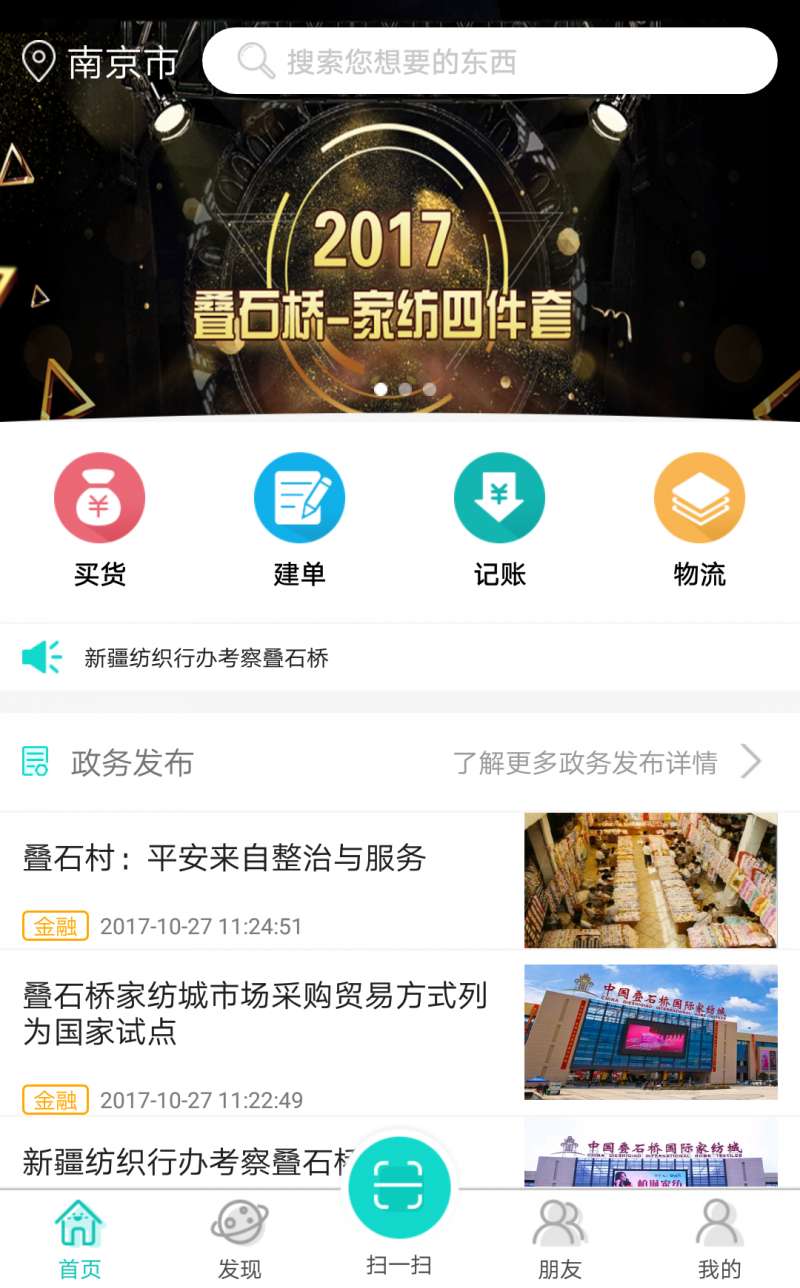The width and height of the screenshot is (800, 1288).
Task: Tap the 扫一扫 scan button
Action: [x=399, y=1190]
